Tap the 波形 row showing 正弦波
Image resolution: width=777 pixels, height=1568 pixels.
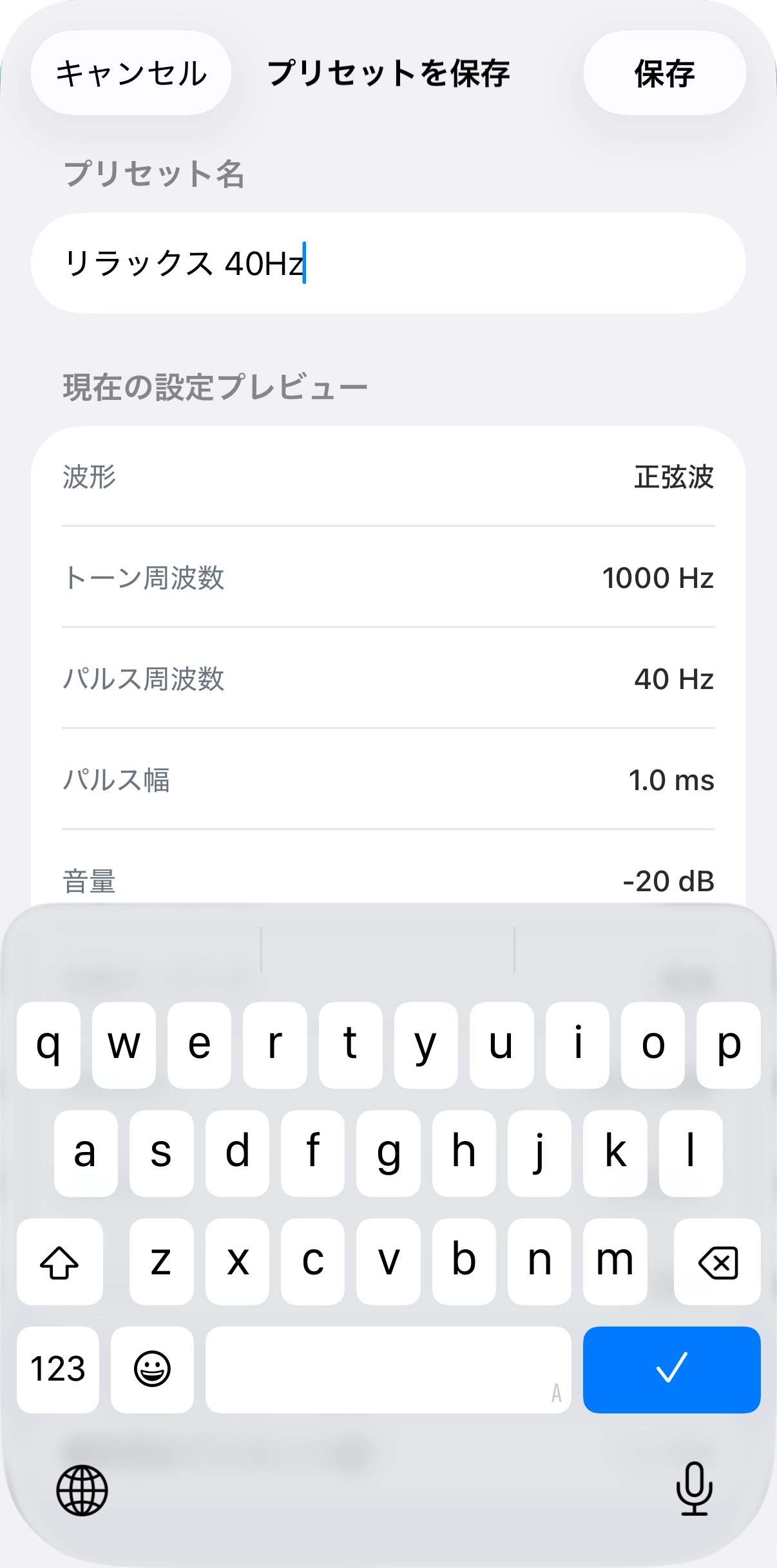[x=388, y=477]
